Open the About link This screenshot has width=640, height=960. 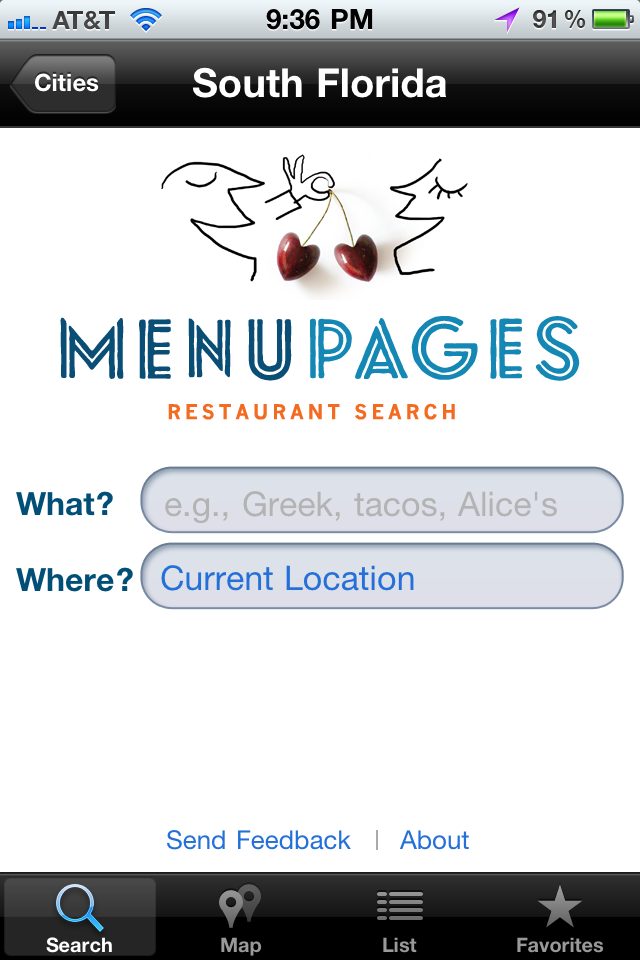(434, 840)
